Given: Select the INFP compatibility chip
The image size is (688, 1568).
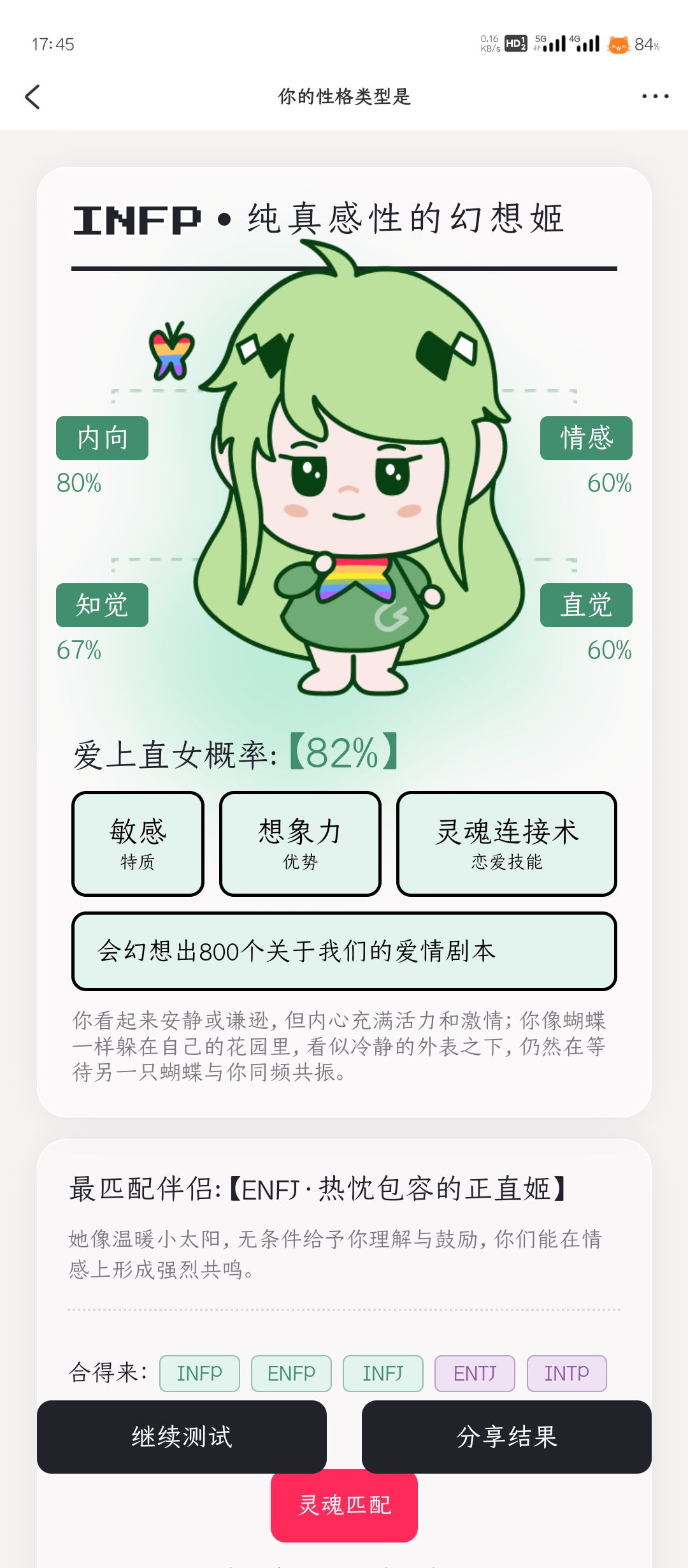Looking at the screenshot, I should point(199,1373).
